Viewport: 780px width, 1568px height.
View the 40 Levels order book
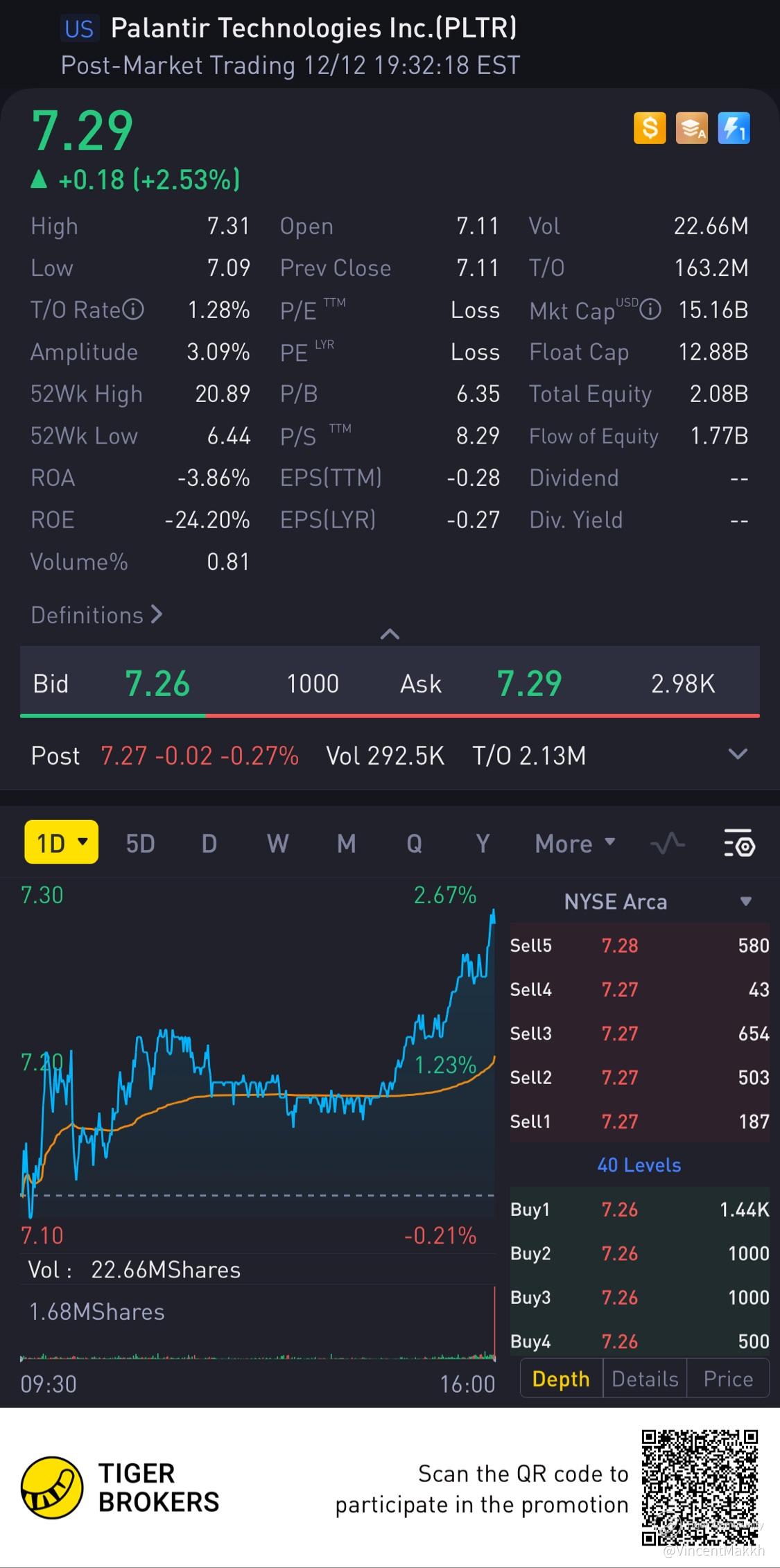coord(639,1165)
